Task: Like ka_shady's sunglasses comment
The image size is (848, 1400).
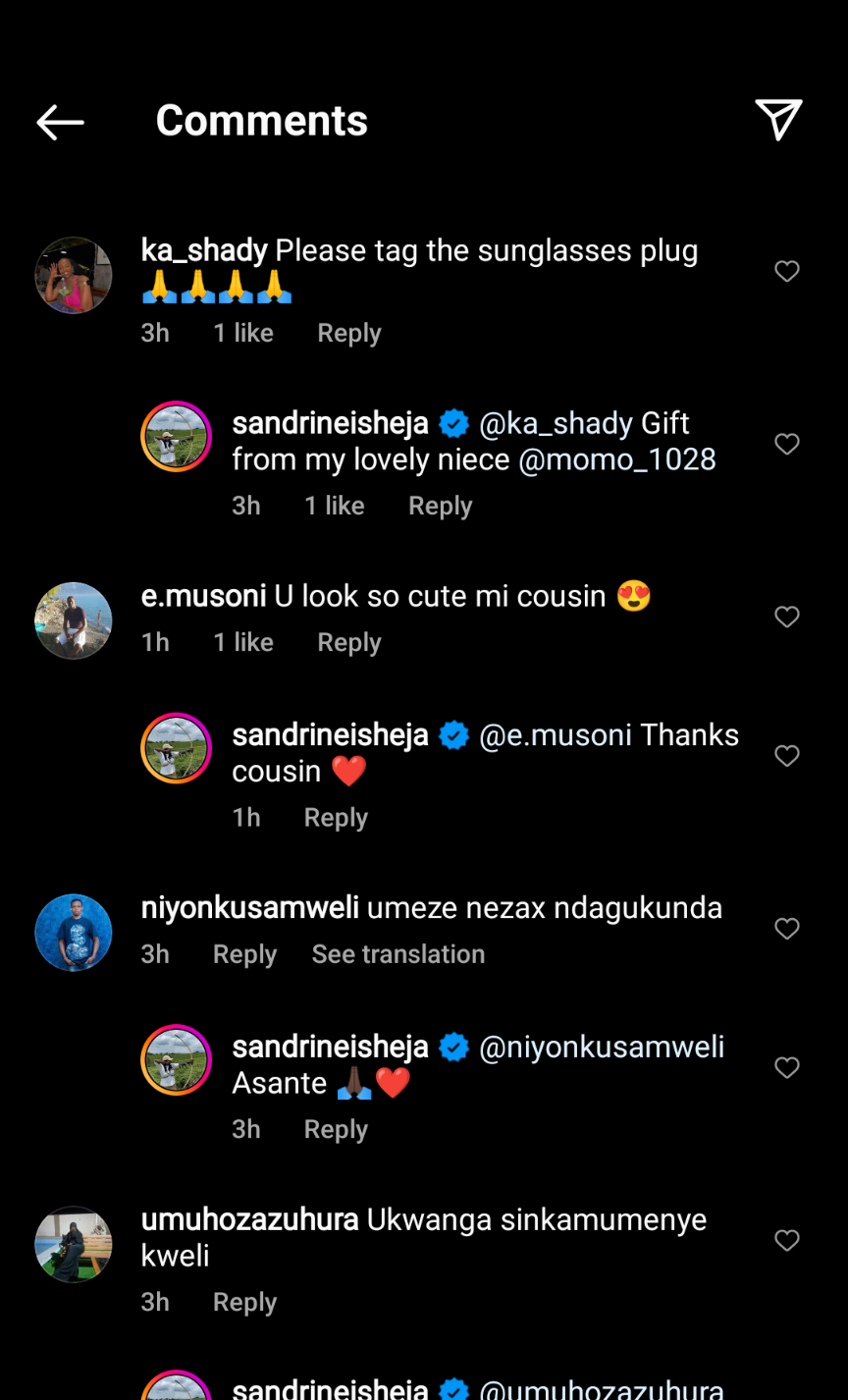Action: [787, 271]
